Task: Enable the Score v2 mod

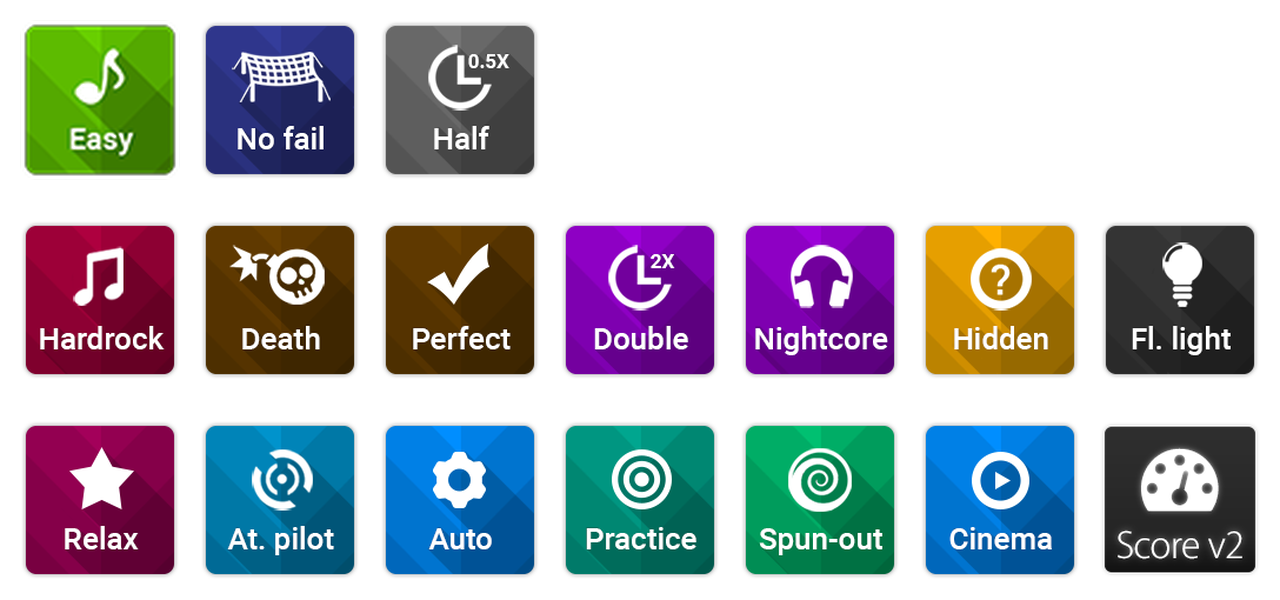Action: click(x=1180, y=500)
